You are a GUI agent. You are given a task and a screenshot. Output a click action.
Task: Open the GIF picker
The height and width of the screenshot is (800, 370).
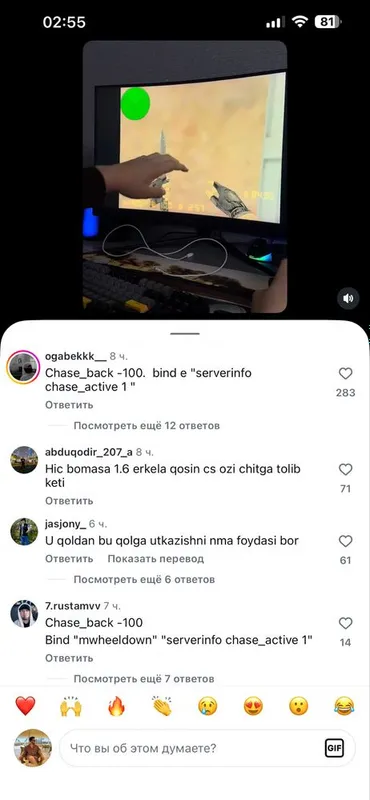(334, 748)
